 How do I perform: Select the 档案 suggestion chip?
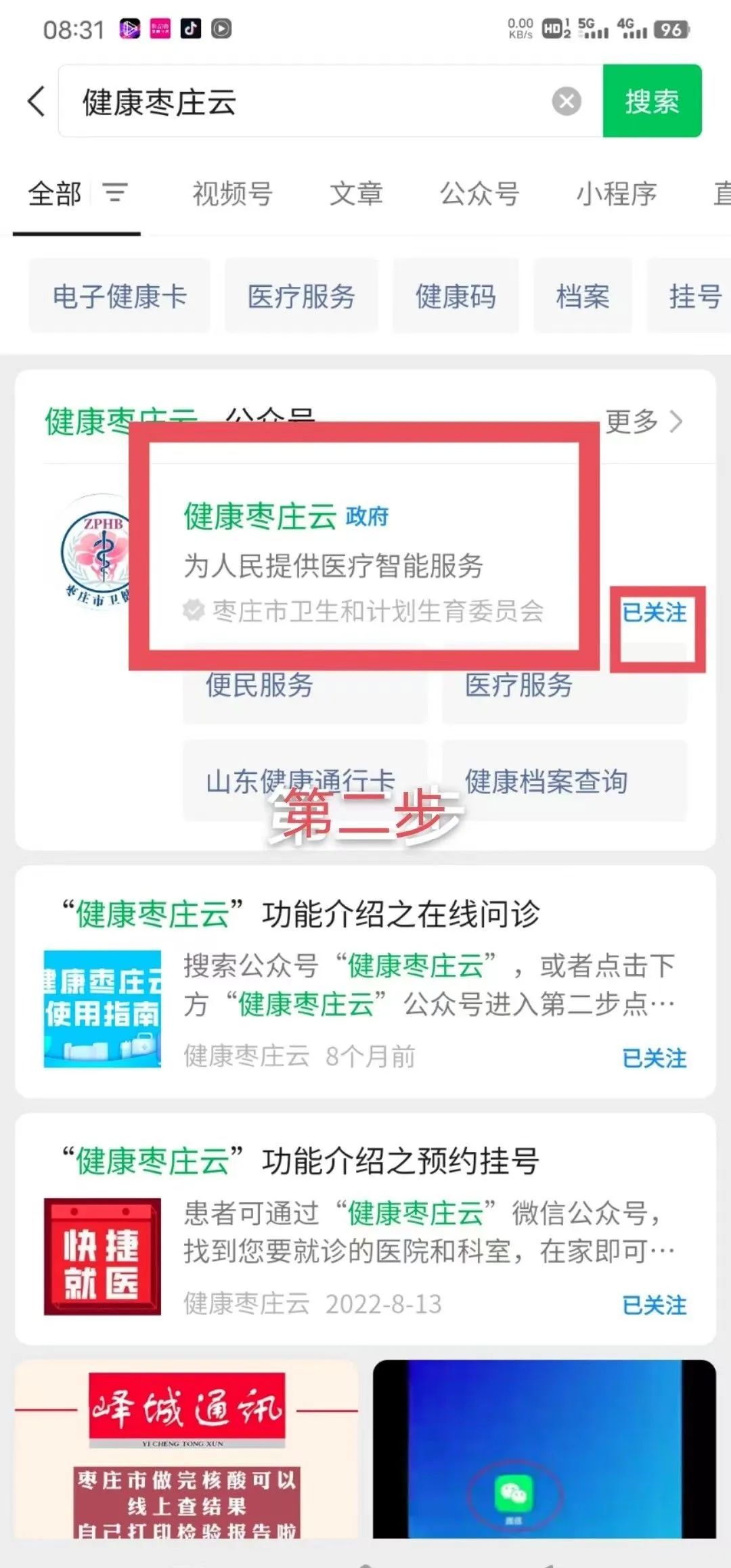point(583,296)
